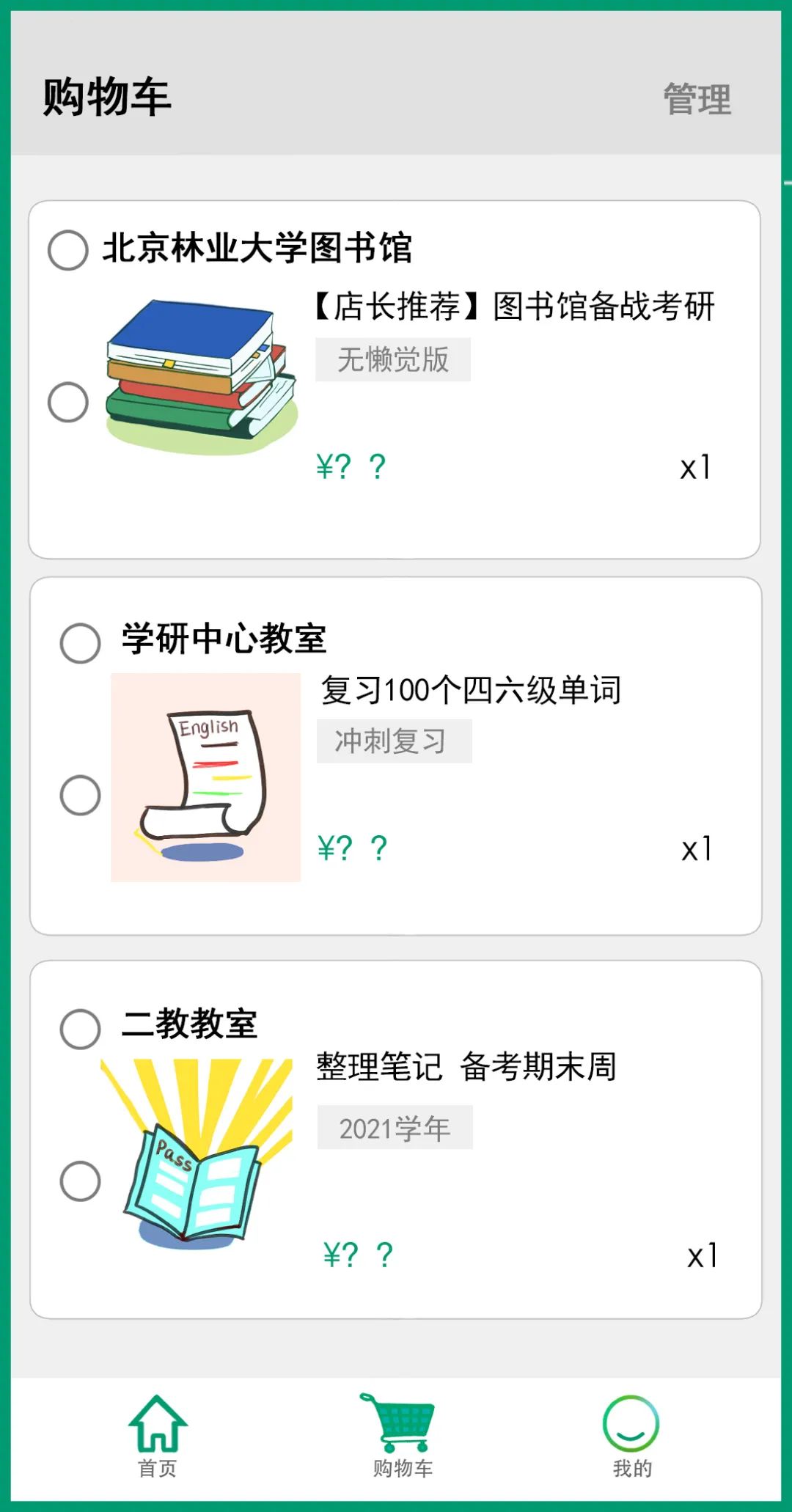
Task: Select the 图书馆备战考研 item
Action: (x=68, y=402)
